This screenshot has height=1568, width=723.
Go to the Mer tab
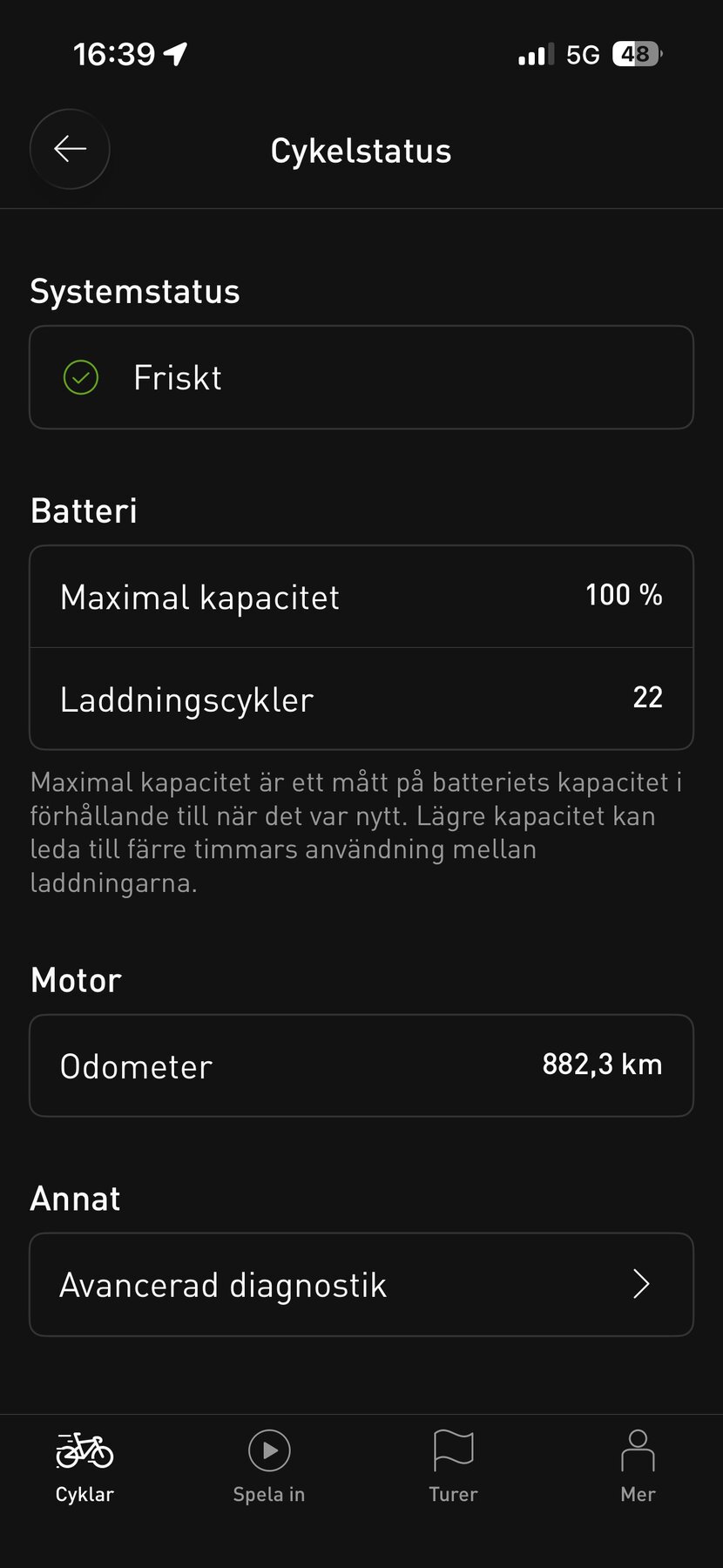point(638,1468)
